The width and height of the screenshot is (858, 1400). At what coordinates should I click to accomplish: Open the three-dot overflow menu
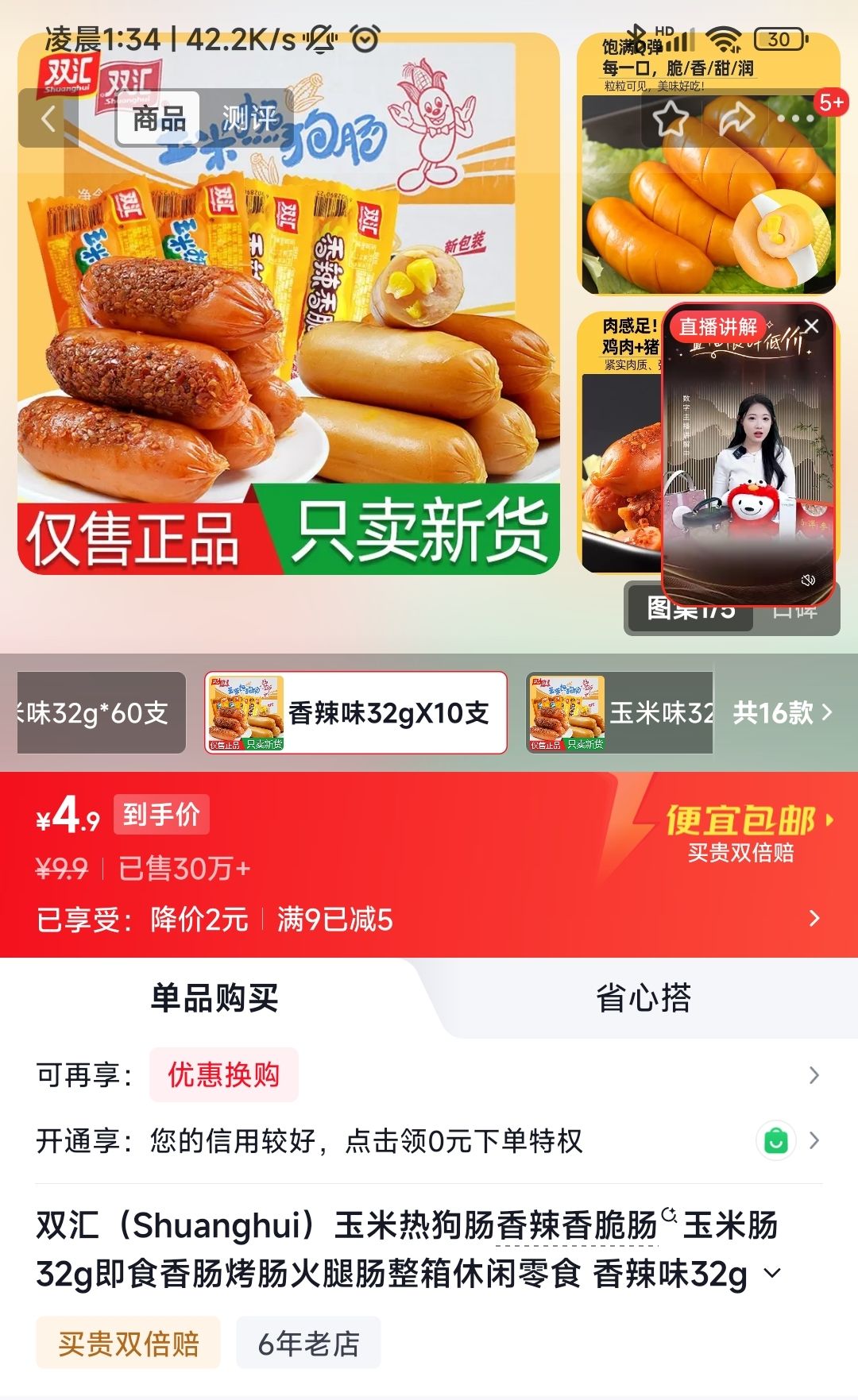[x=796, y=119]
